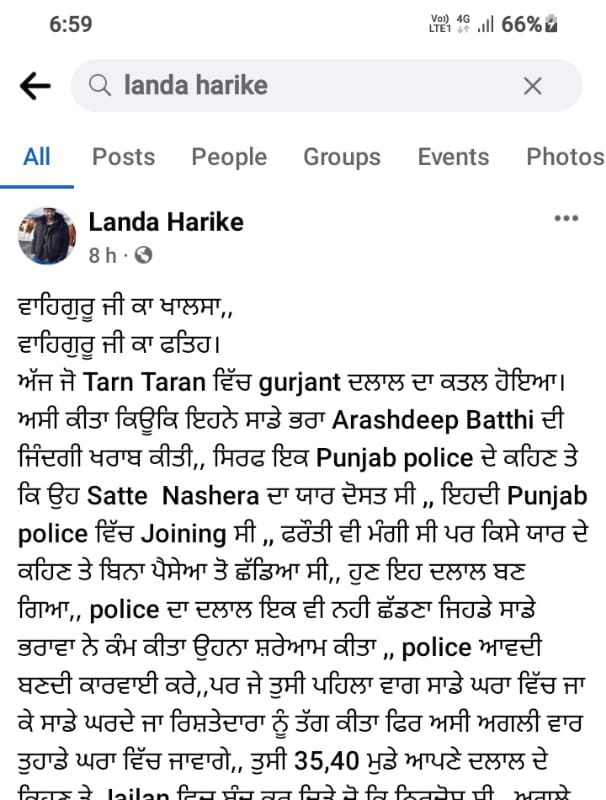The image size is (606, 800).
Task: Switch to the Posts tab
Action: 123,157
